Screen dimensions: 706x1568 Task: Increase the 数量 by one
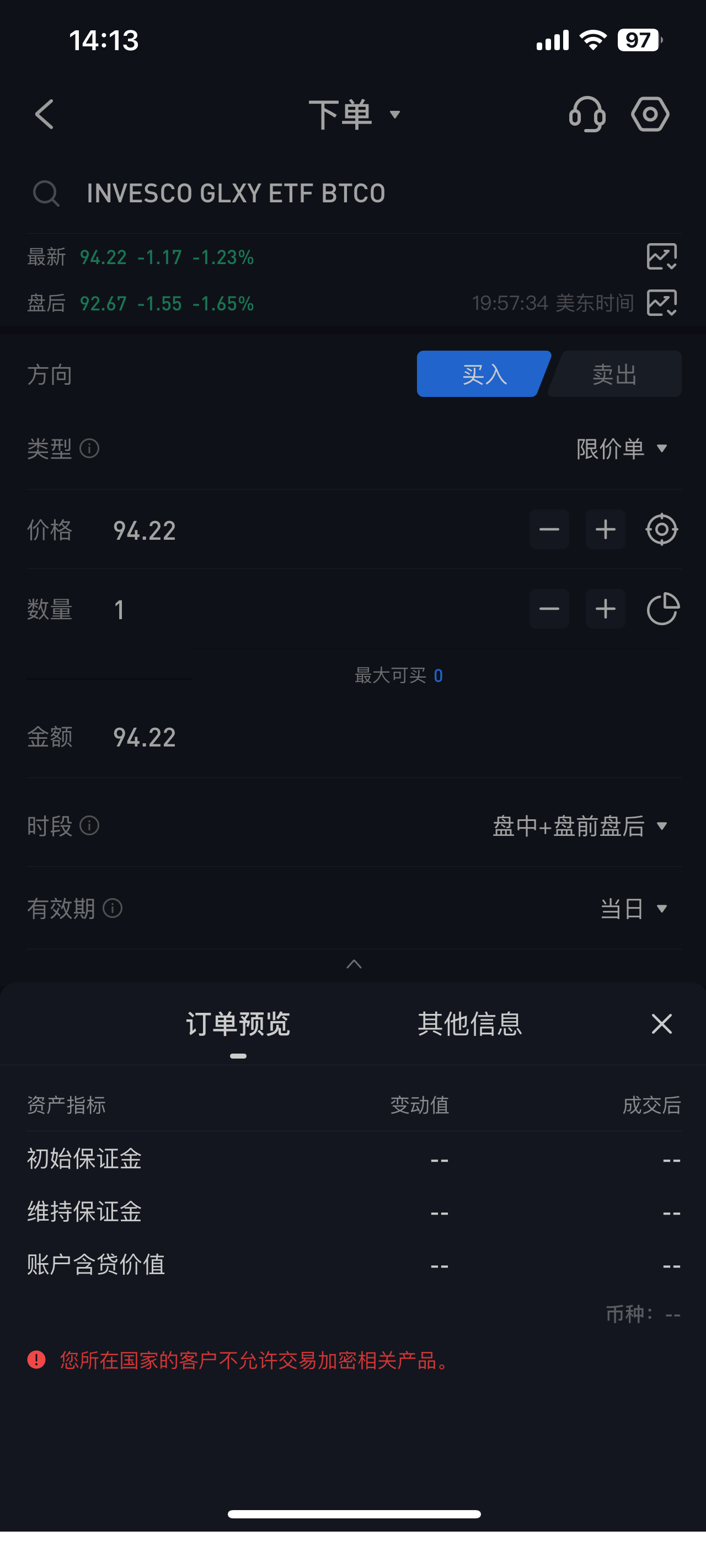(x=605, y=609)
